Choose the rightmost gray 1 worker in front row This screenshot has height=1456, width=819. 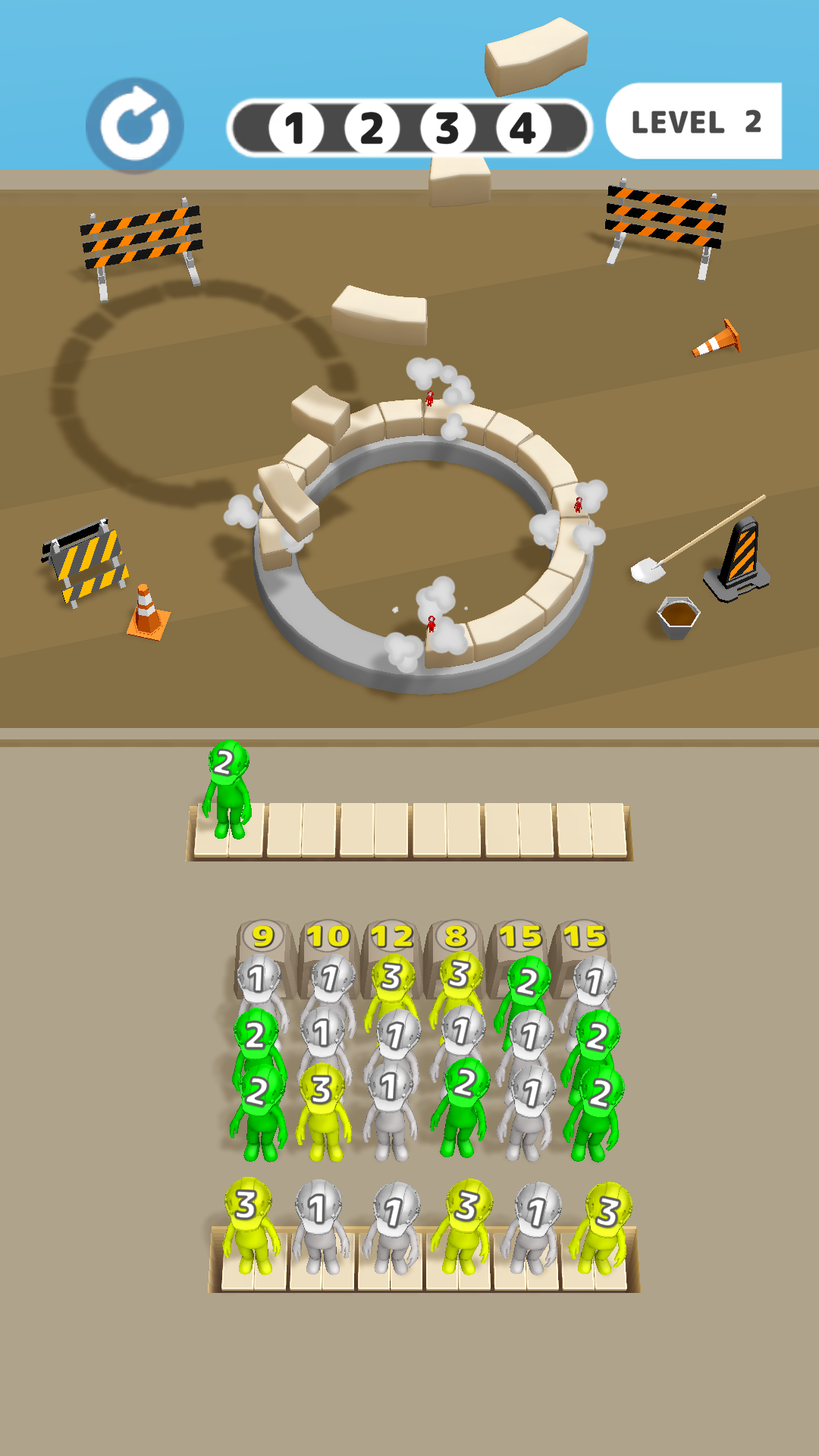[535, 1228]
